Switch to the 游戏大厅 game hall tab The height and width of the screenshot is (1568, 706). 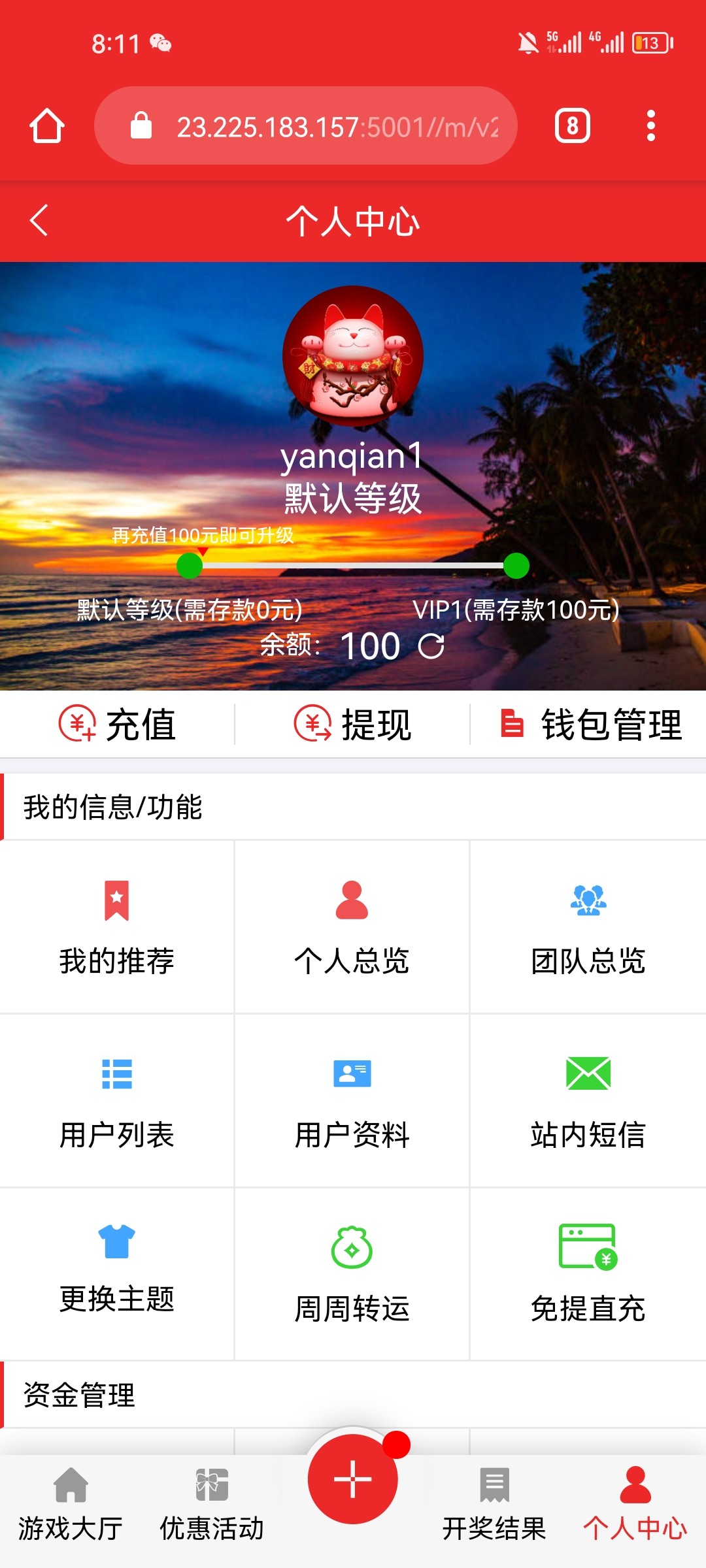pyautogui.click(x=71, y=1509)
